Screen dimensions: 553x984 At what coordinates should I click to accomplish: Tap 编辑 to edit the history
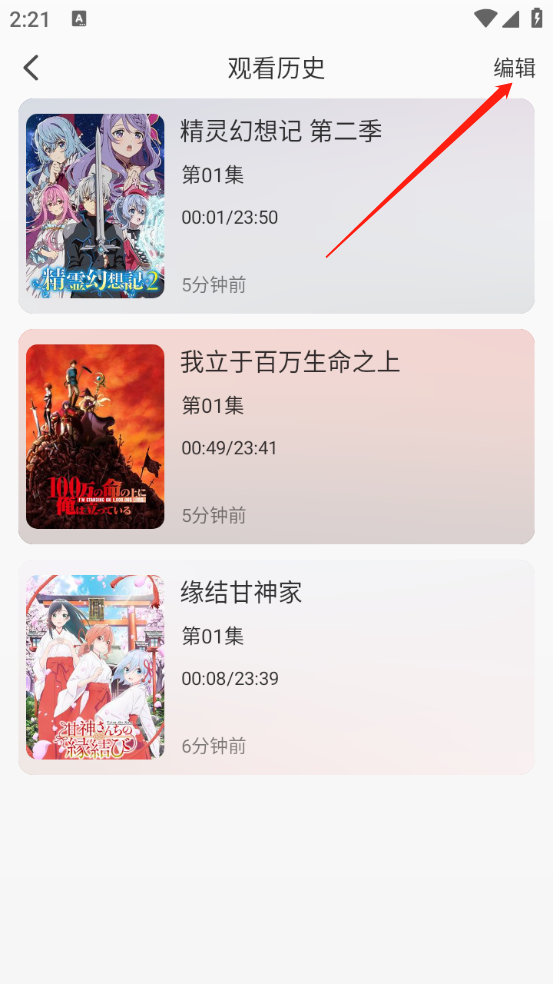point(514,68)
